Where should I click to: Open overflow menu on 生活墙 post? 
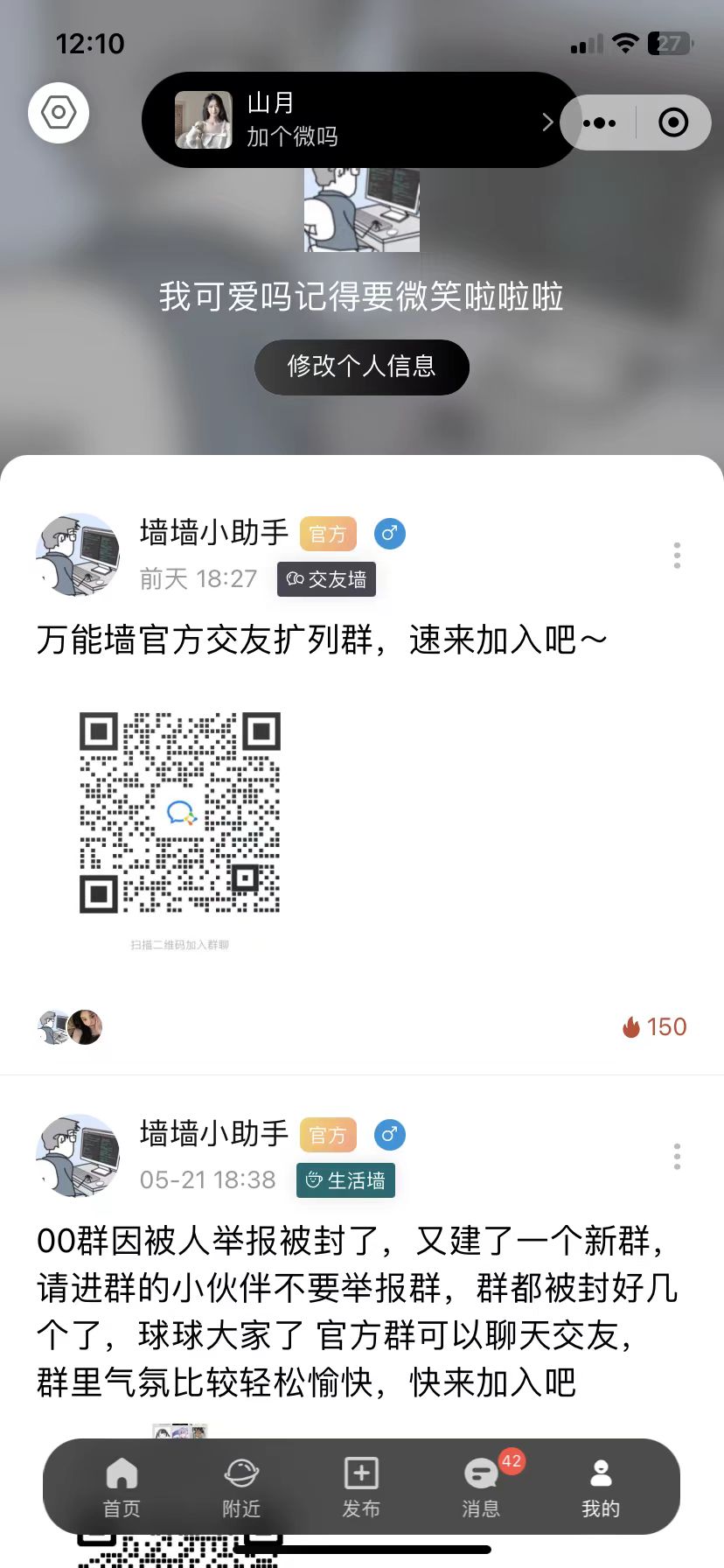(x=677, y=1157)
